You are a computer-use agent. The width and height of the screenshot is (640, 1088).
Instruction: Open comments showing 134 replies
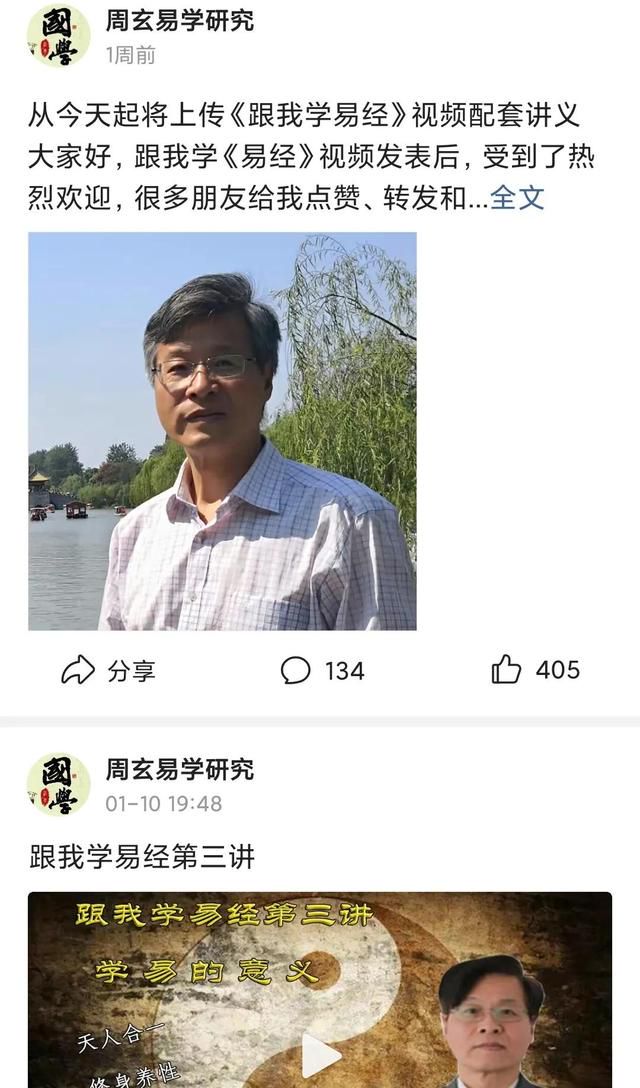click(x=322, y=670)
